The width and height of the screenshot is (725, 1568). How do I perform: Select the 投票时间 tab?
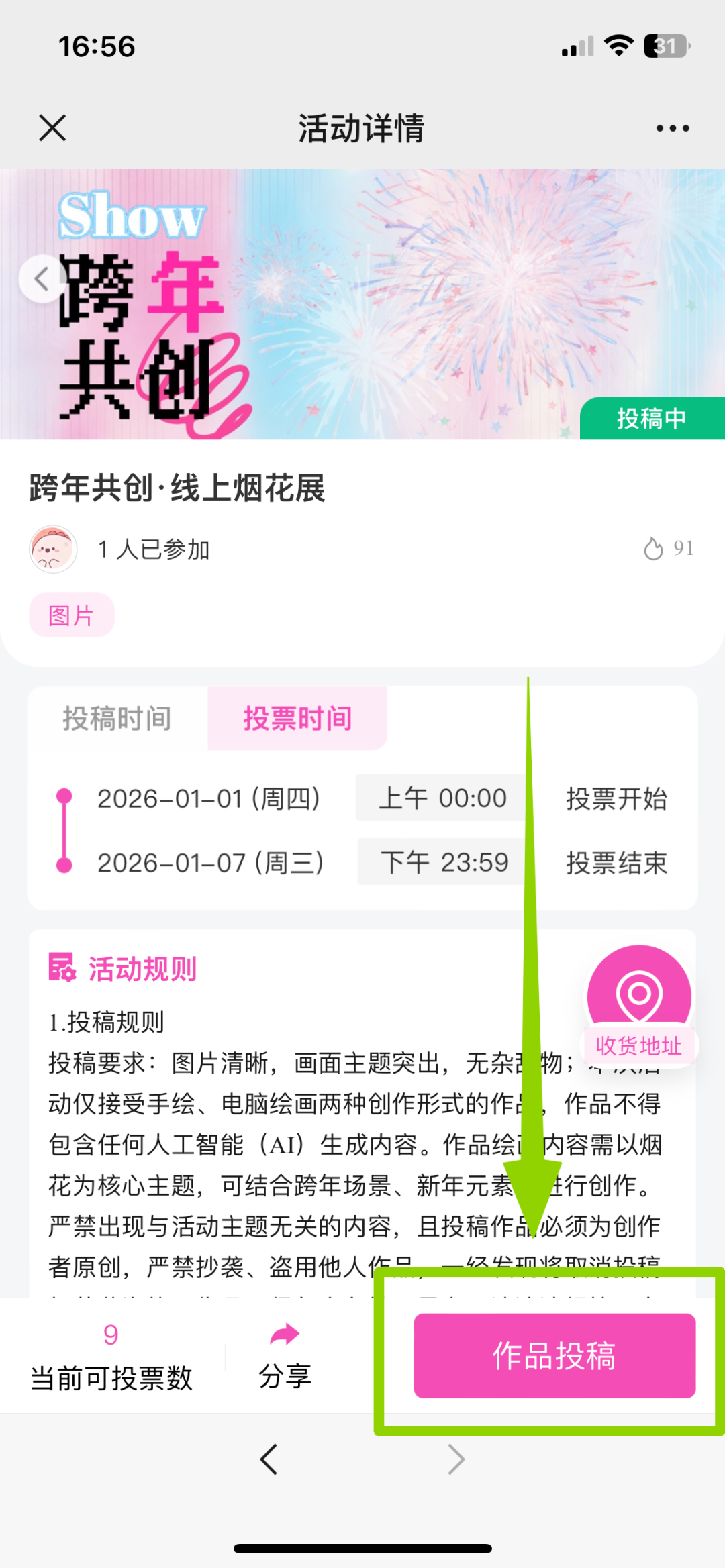(x=297, y=719)
